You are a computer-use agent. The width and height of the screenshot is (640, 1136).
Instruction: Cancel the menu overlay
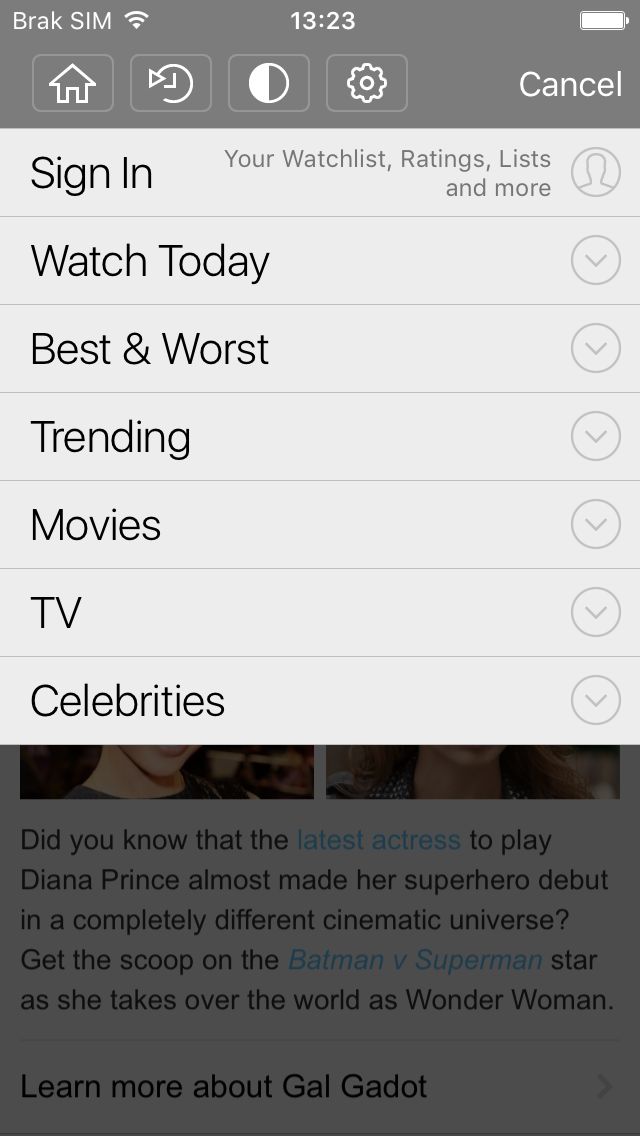pos(570,84)
